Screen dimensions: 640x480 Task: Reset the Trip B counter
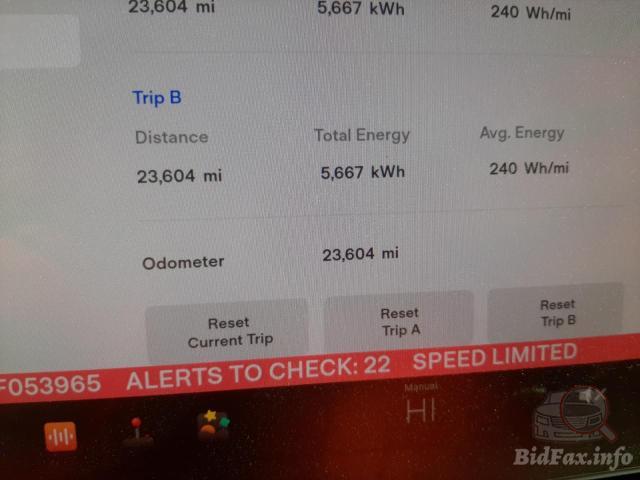tap(558, 313)
